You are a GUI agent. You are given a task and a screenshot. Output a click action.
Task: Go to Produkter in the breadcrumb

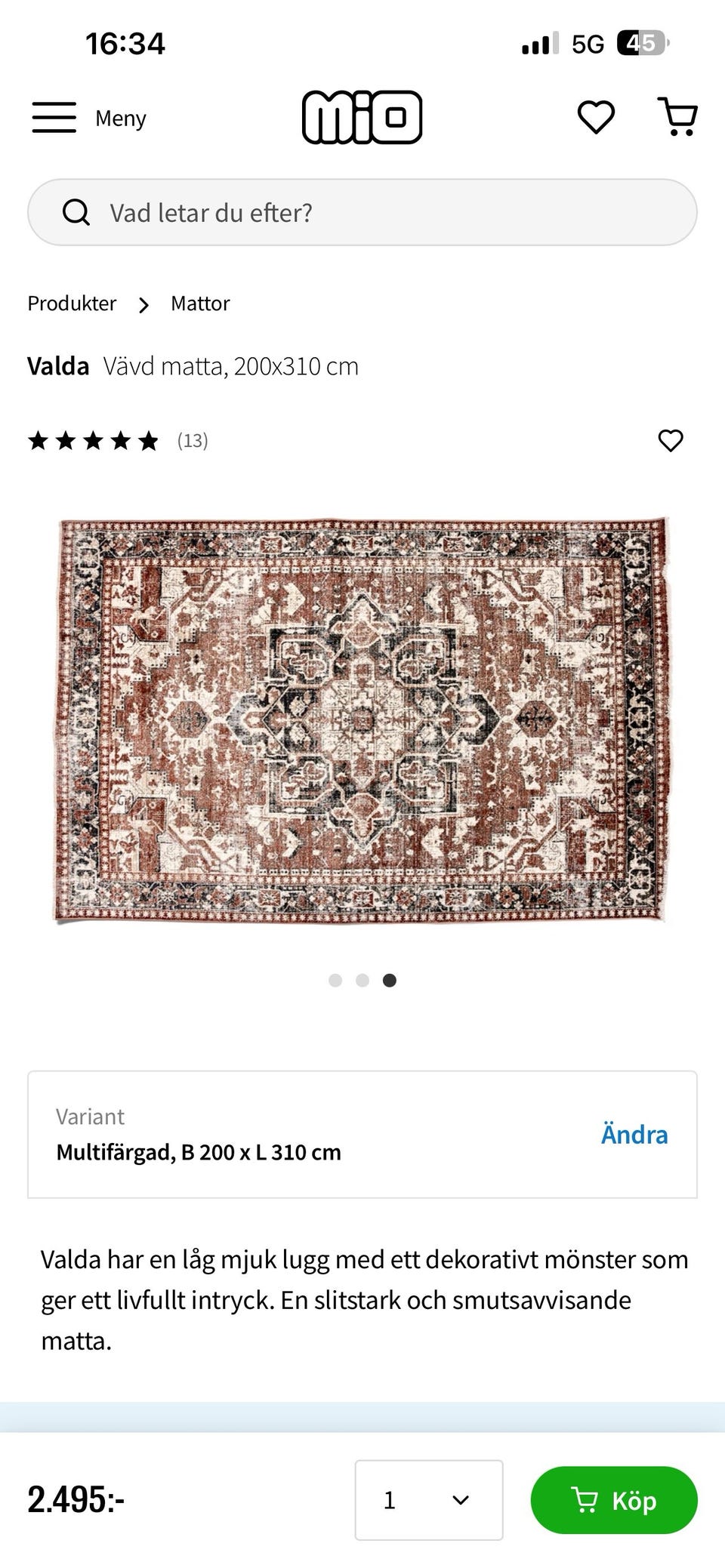72,303
